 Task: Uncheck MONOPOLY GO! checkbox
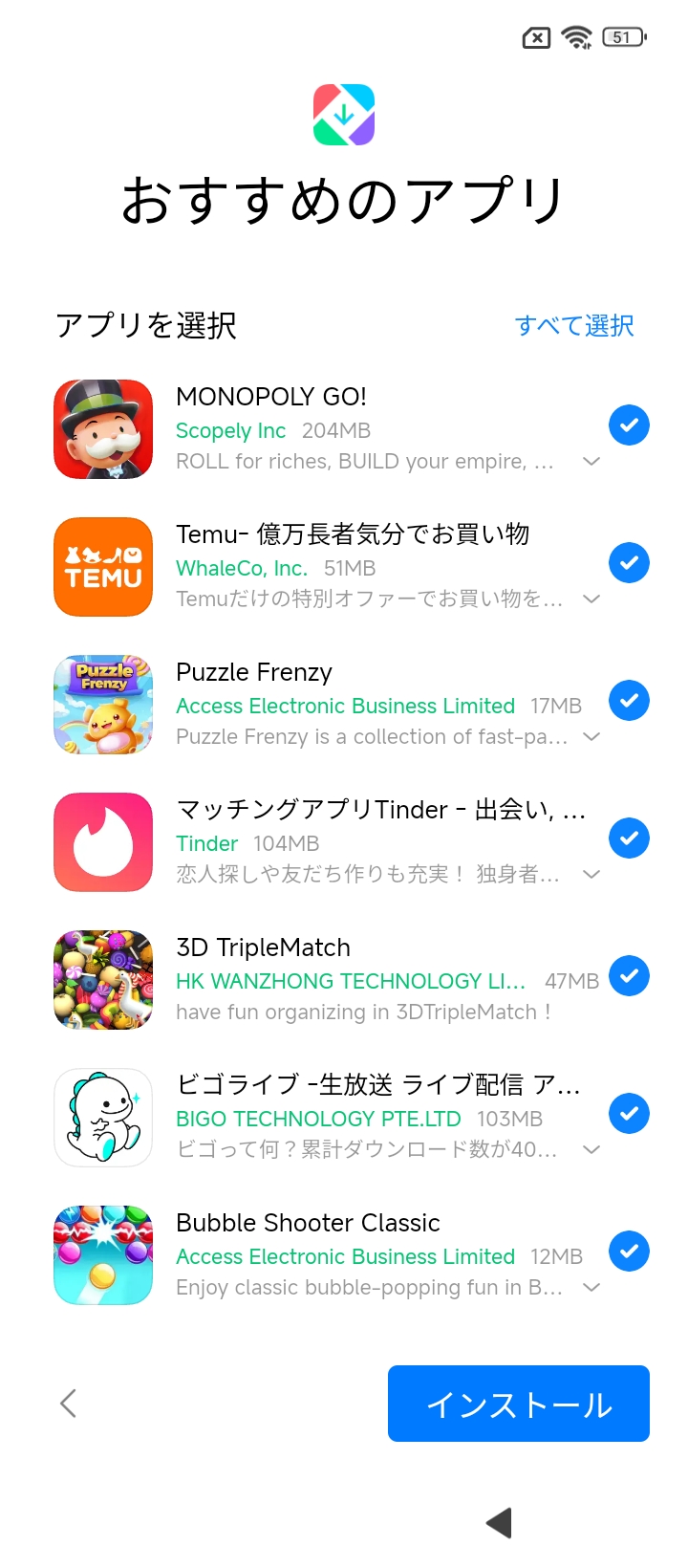(x=629, y=425)
